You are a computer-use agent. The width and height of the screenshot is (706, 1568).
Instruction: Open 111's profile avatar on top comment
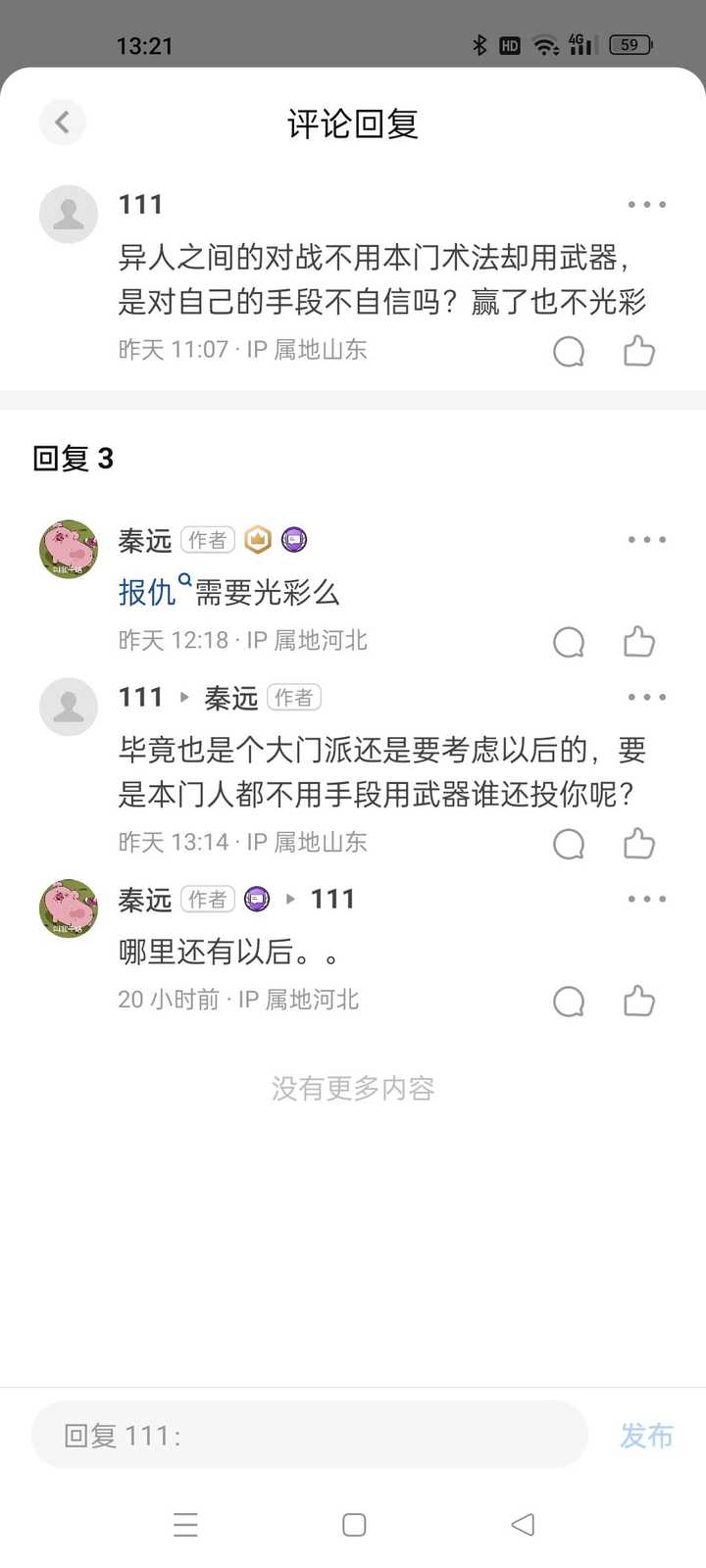pyautogui.click(x=69, y=214)
